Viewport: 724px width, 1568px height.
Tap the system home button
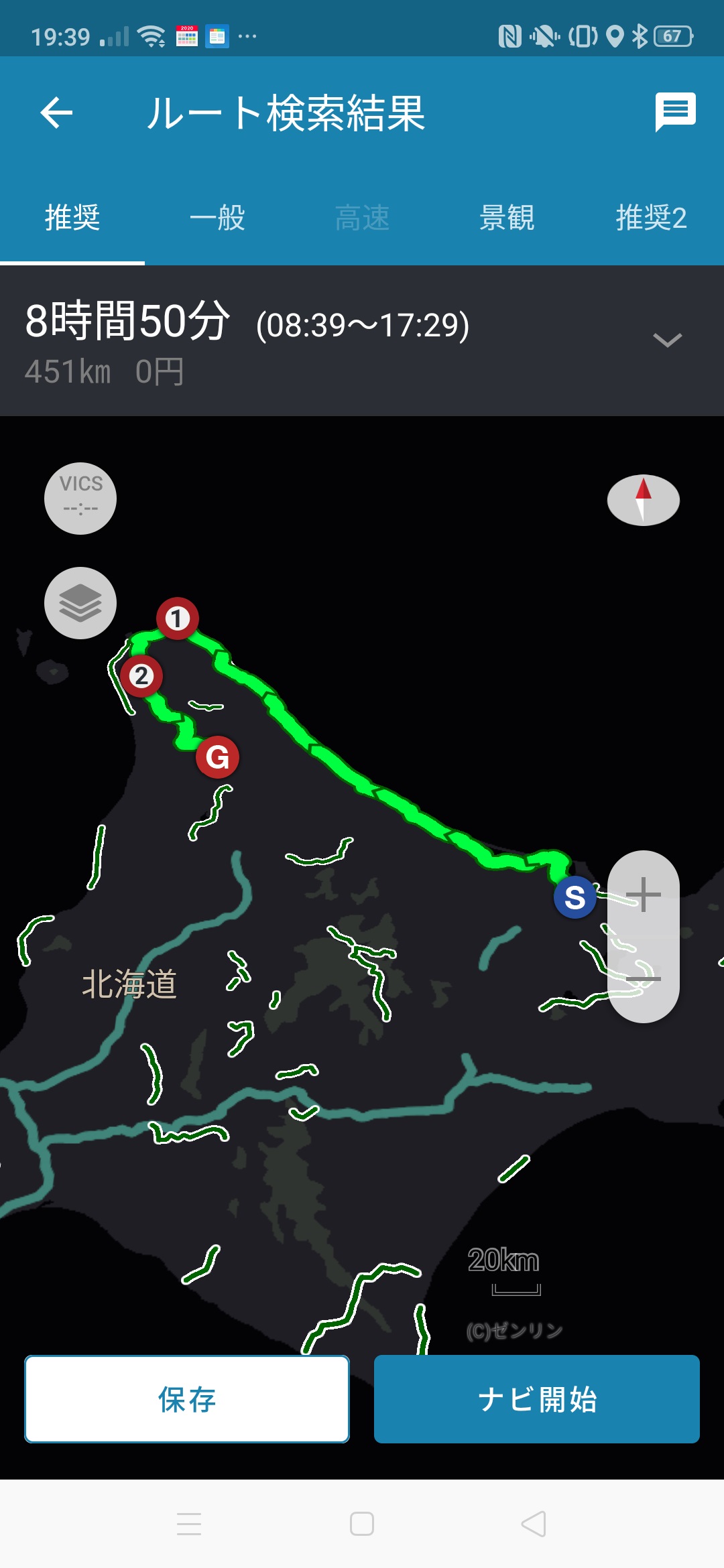(362, 1524)
